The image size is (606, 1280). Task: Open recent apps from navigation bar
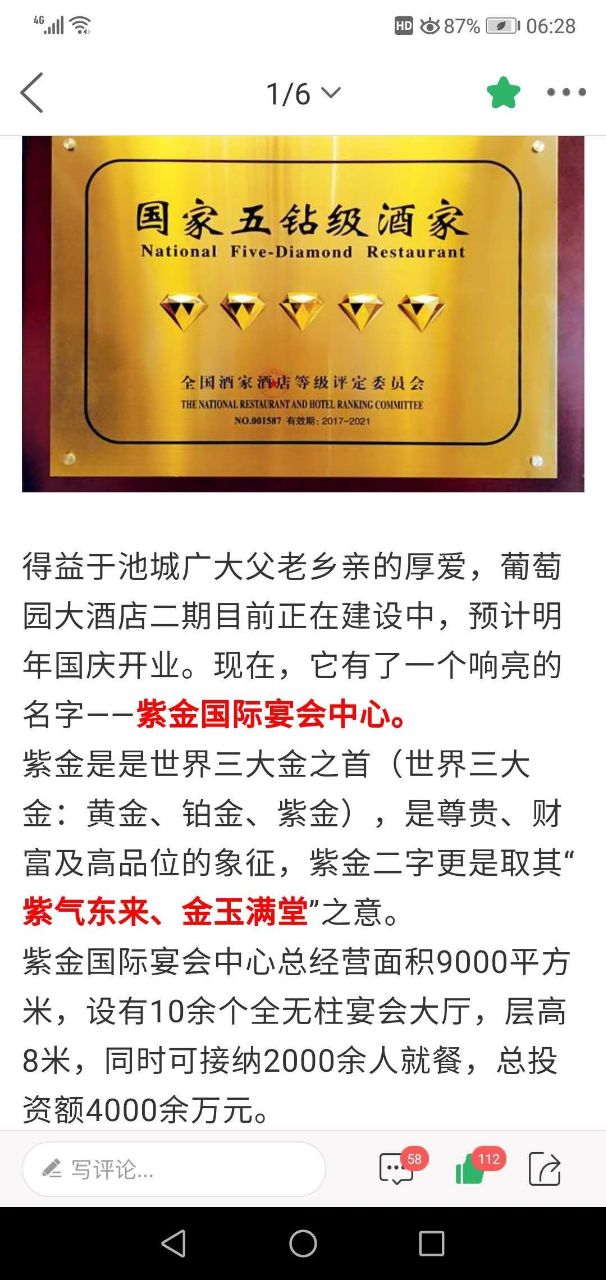point(431,1243)
